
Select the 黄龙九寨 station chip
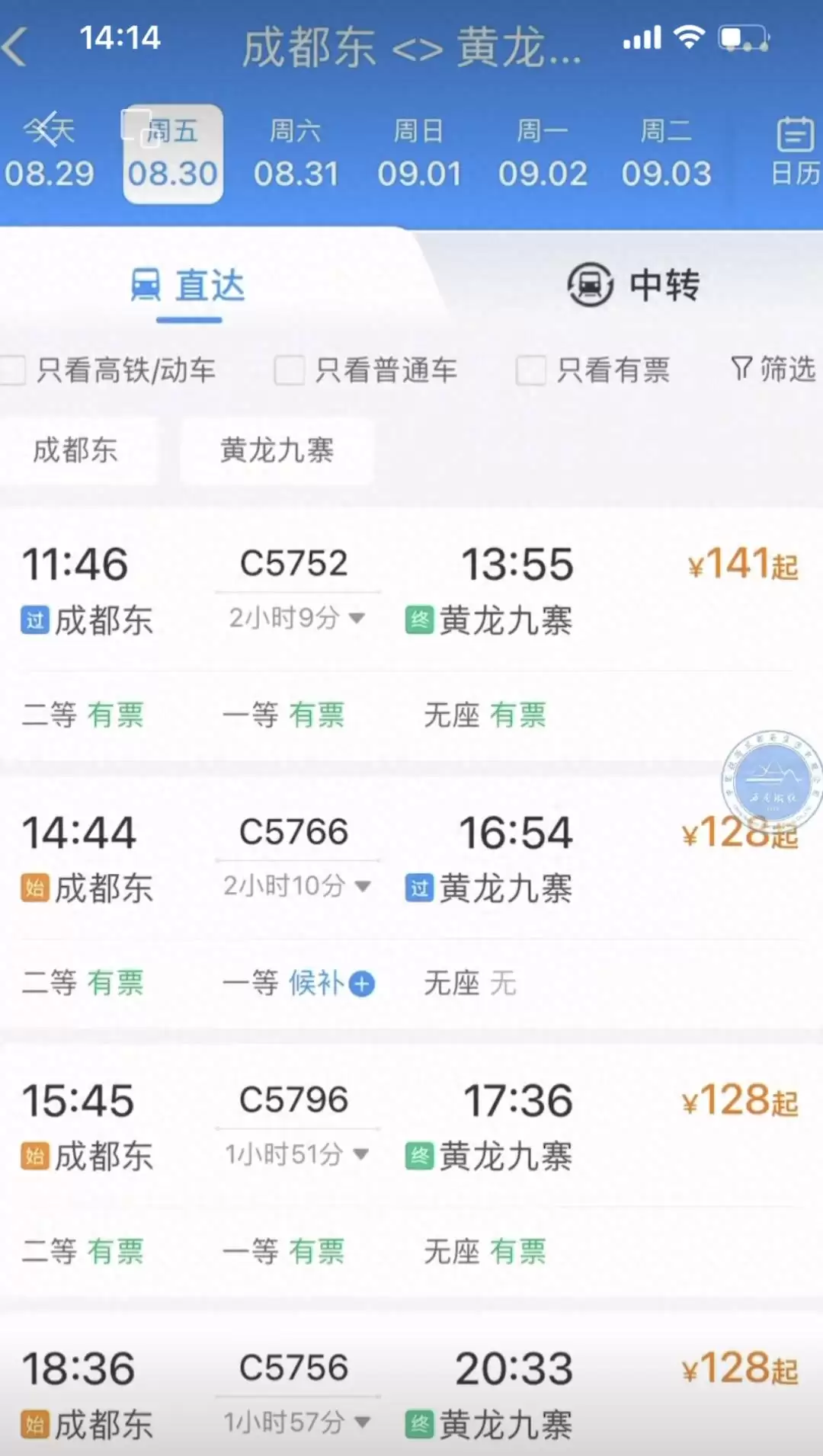[x=276, y=451]
